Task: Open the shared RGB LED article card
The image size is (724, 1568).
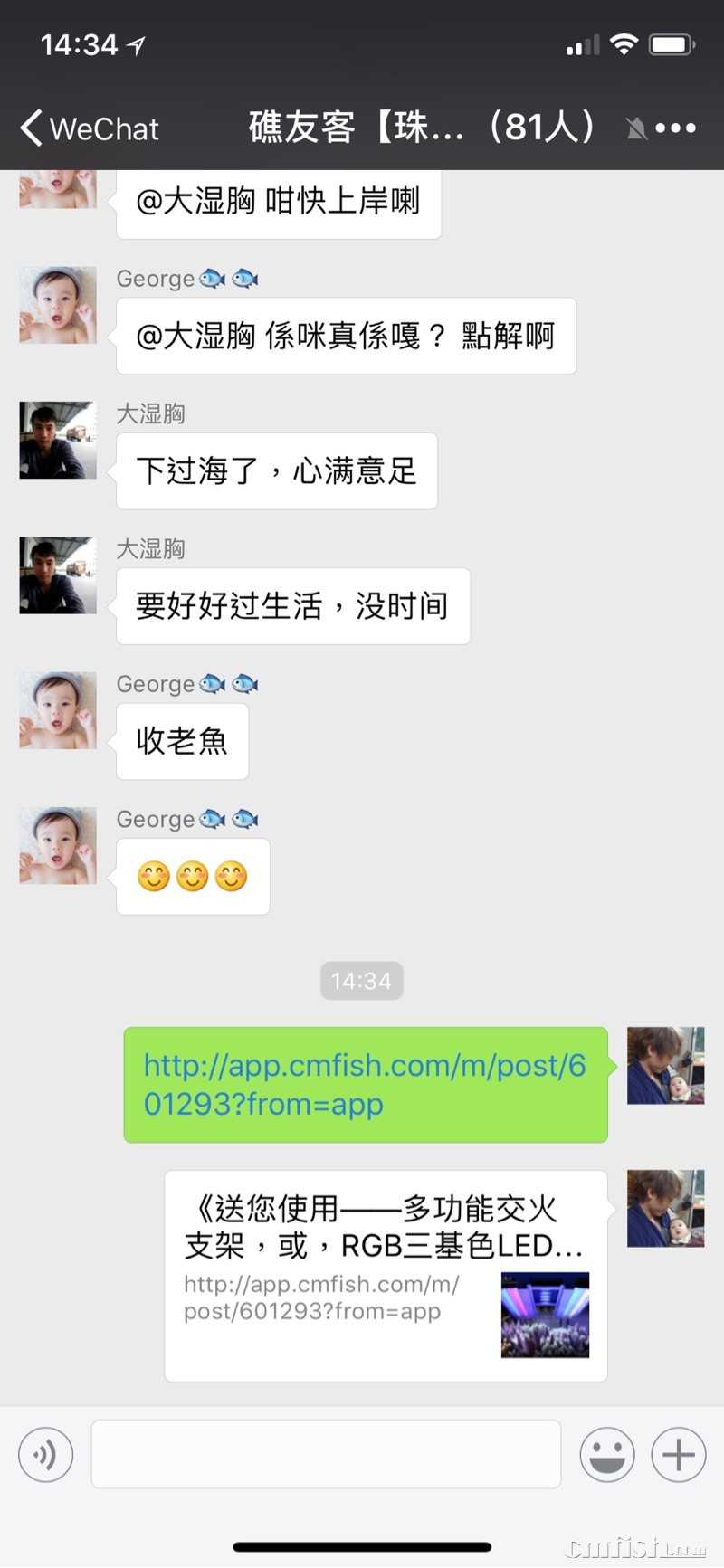Action: click(386, 1275)
